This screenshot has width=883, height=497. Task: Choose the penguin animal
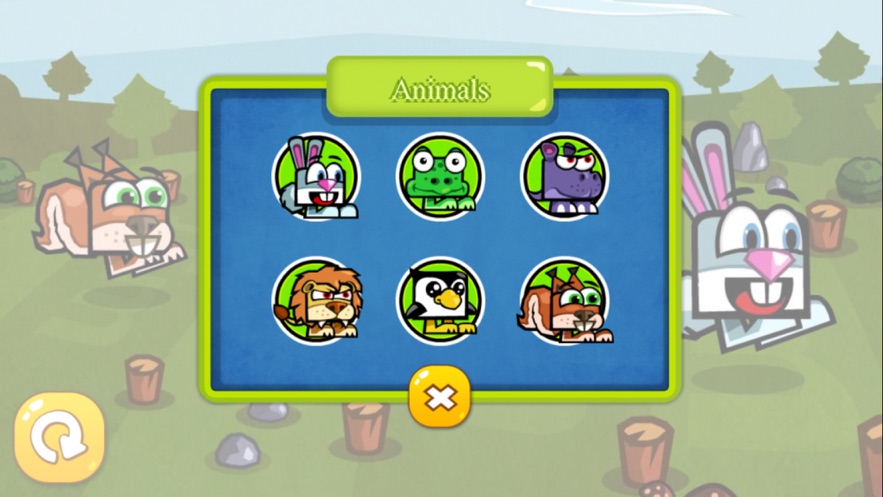point(440,300)
